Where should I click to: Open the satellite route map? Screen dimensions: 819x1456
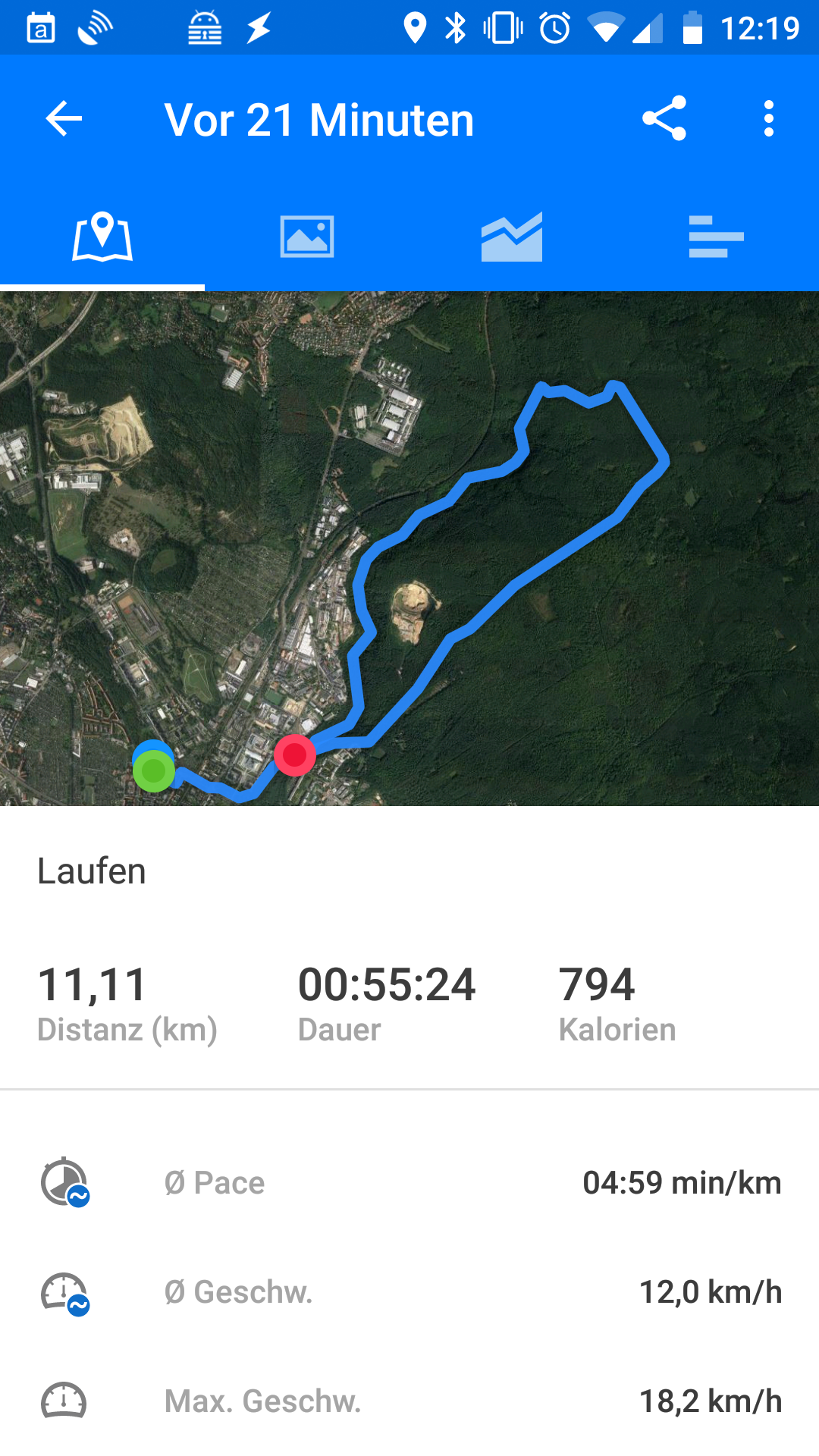(x=409, y=548)
